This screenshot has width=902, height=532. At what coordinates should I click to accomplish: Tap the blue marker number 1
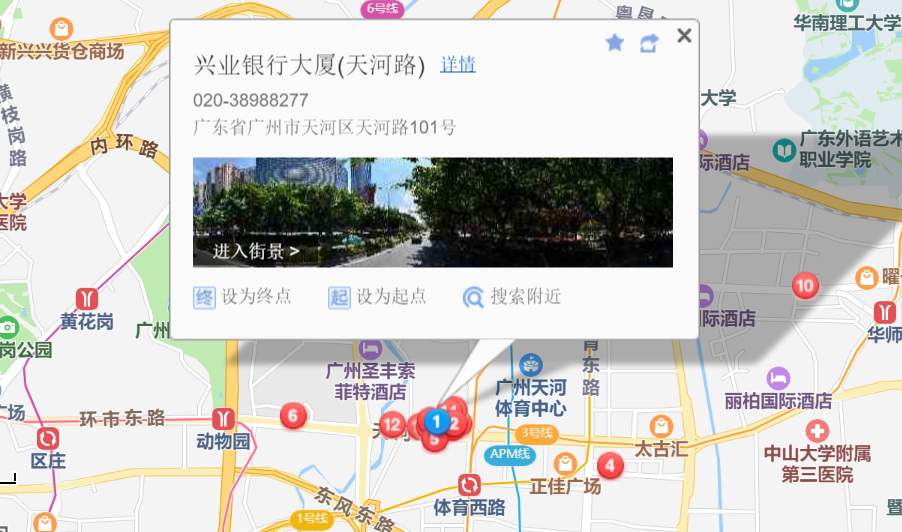pos(436,422)
